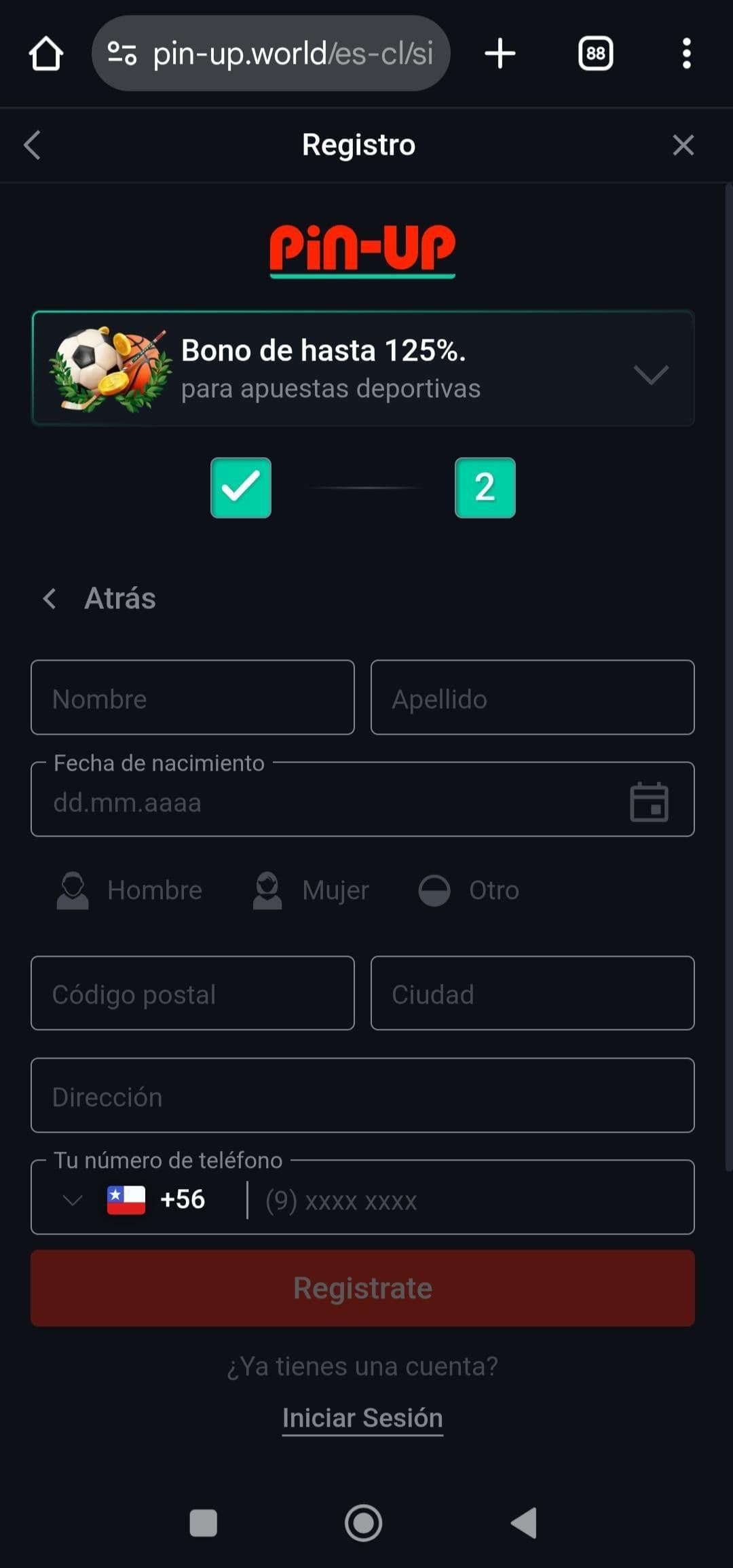Open the country code dropdown

point(69,1199)
